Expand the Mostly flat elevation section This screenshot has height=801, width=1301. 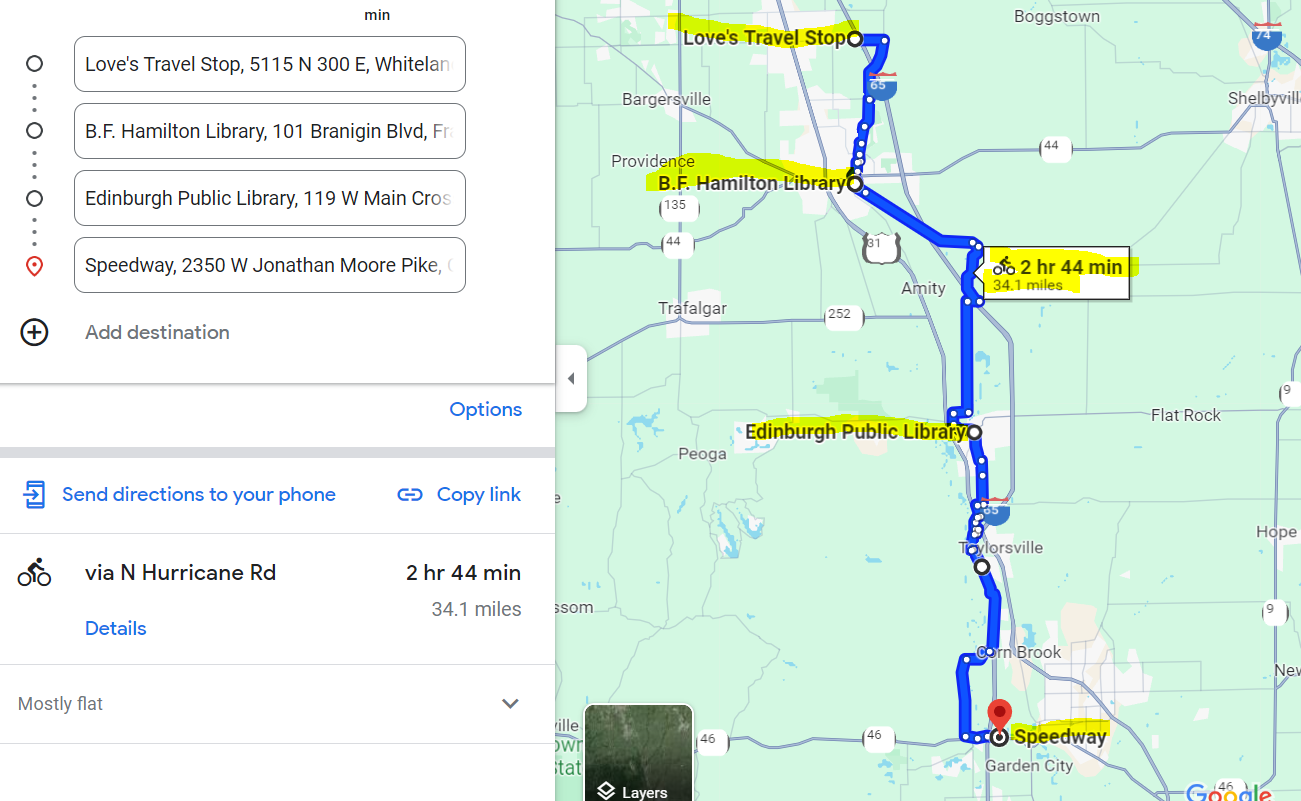510,704
